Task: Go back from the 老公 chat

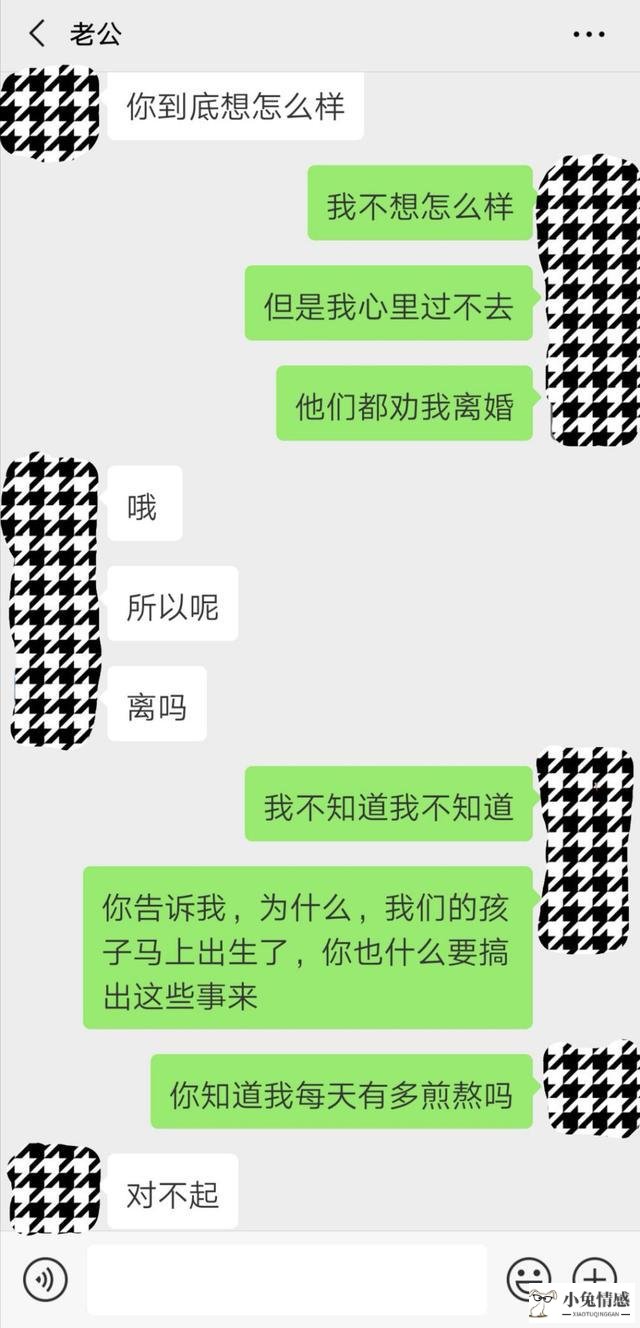Action: (x=37, y=34)
